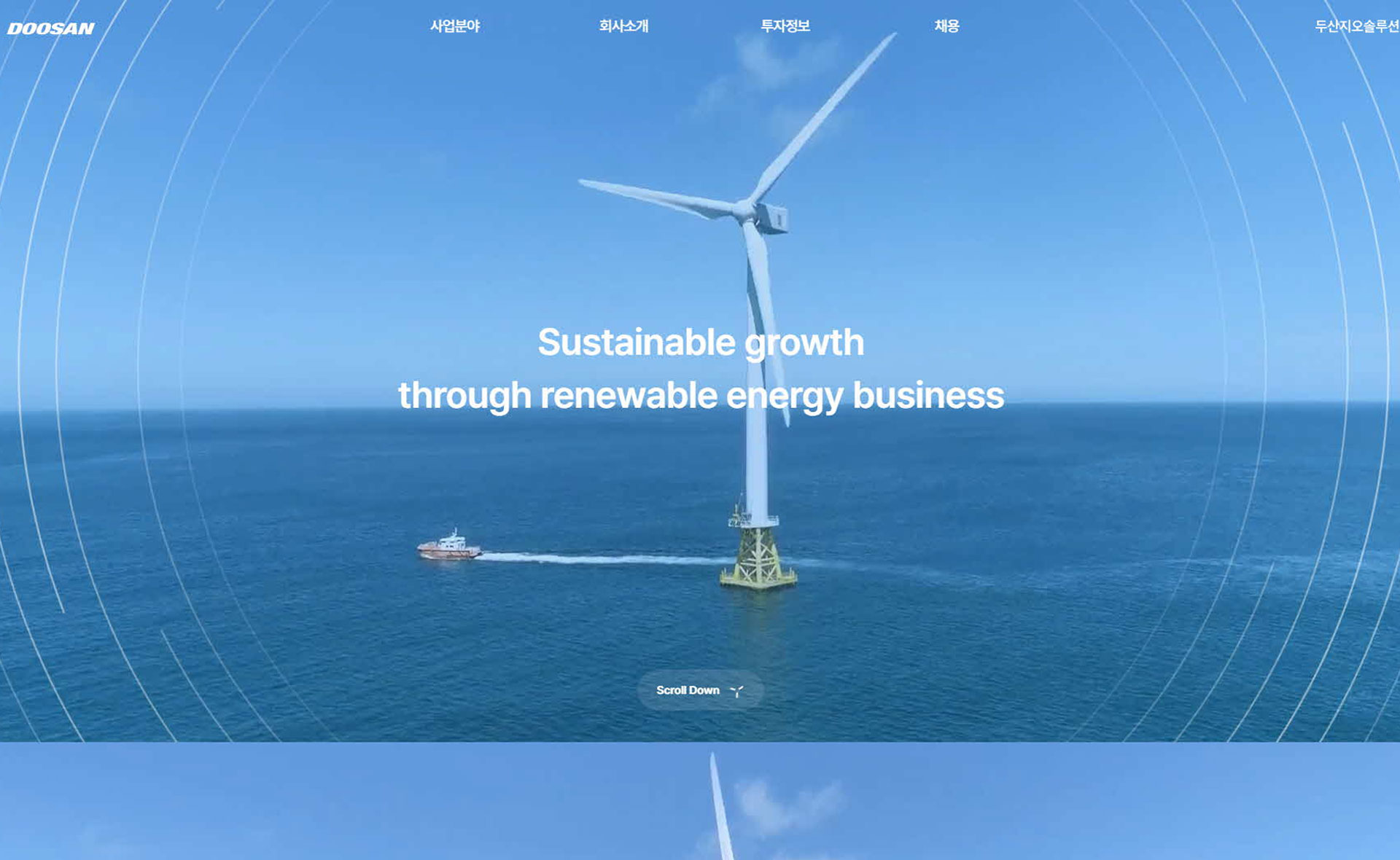Go to the Doosan home page
This screenshot has height=860, width=1400.
point(51,28)
